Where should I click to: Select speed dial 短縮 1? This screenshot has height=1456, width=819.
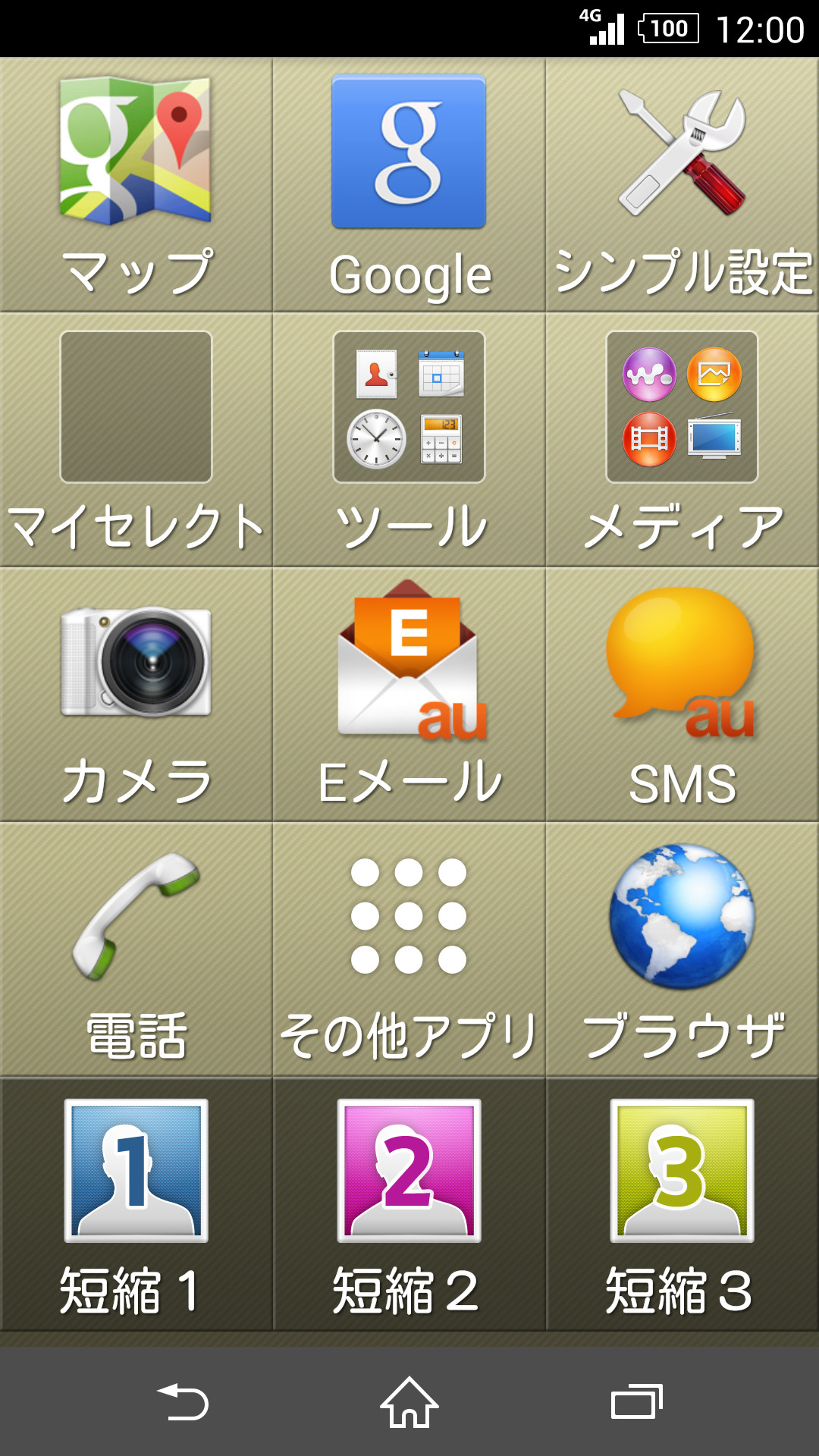tap(136, 1204)
